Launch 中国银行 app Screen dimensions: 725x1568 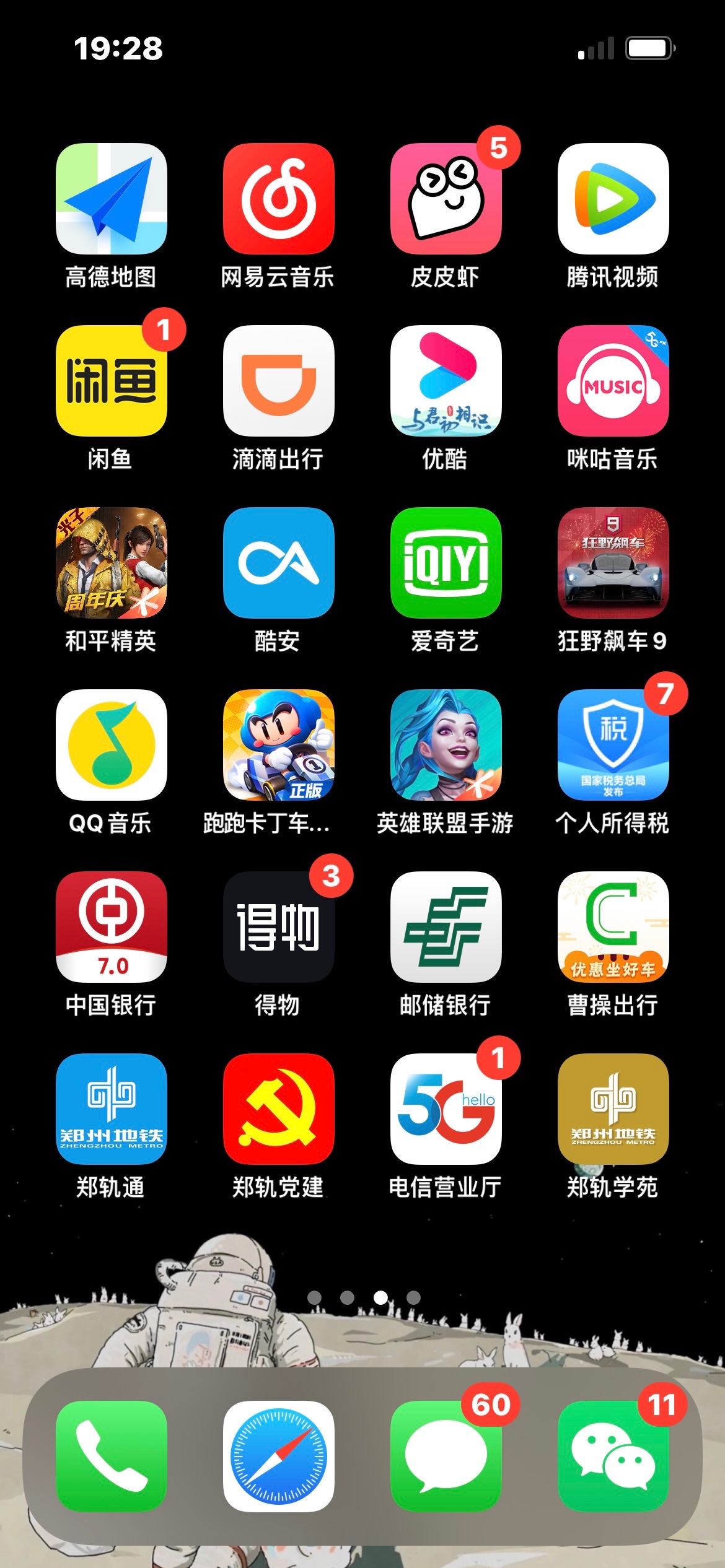112,927
